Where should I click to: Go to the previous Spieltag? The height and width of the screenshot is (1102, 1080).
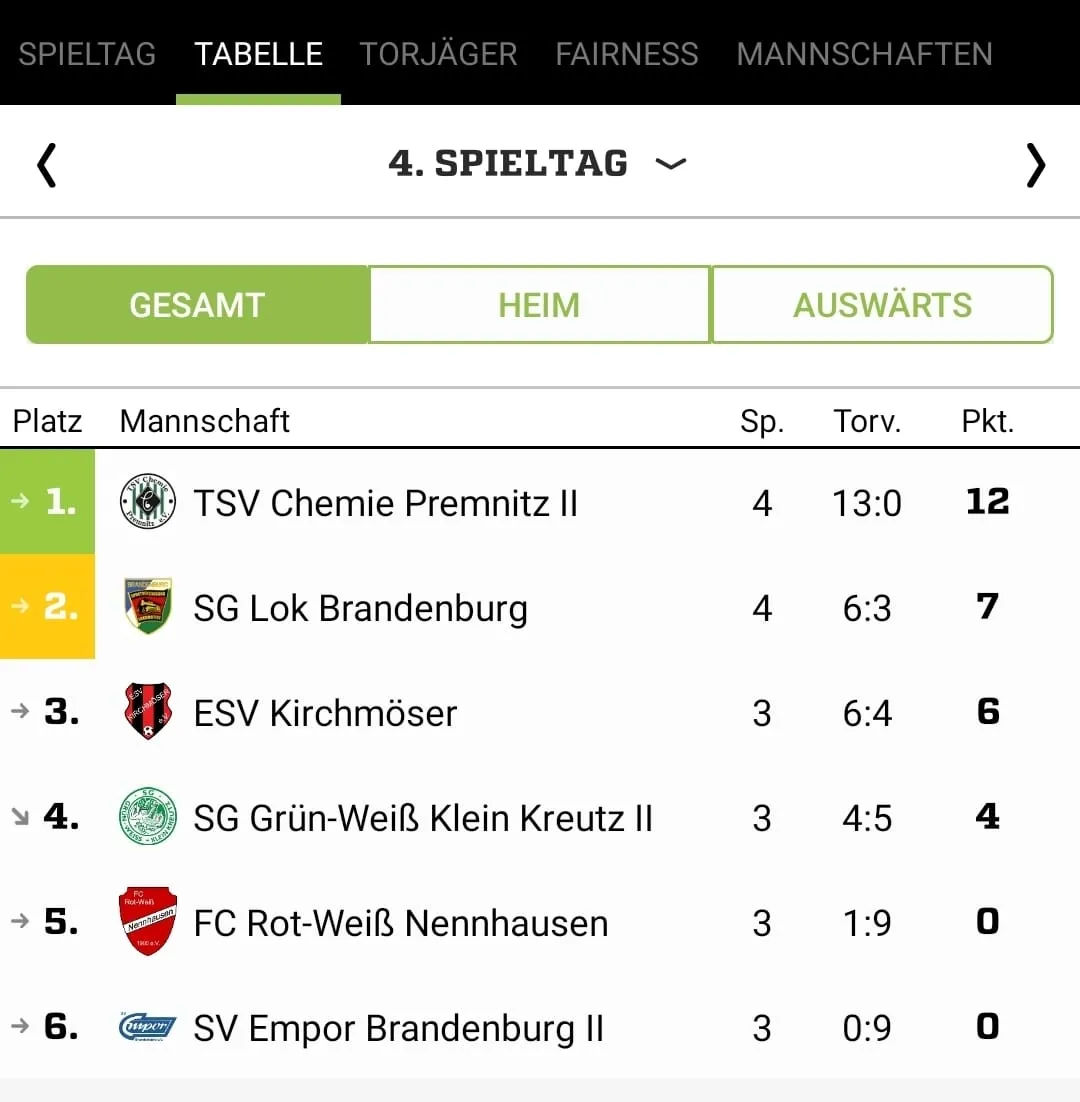(x=46, y=165)
